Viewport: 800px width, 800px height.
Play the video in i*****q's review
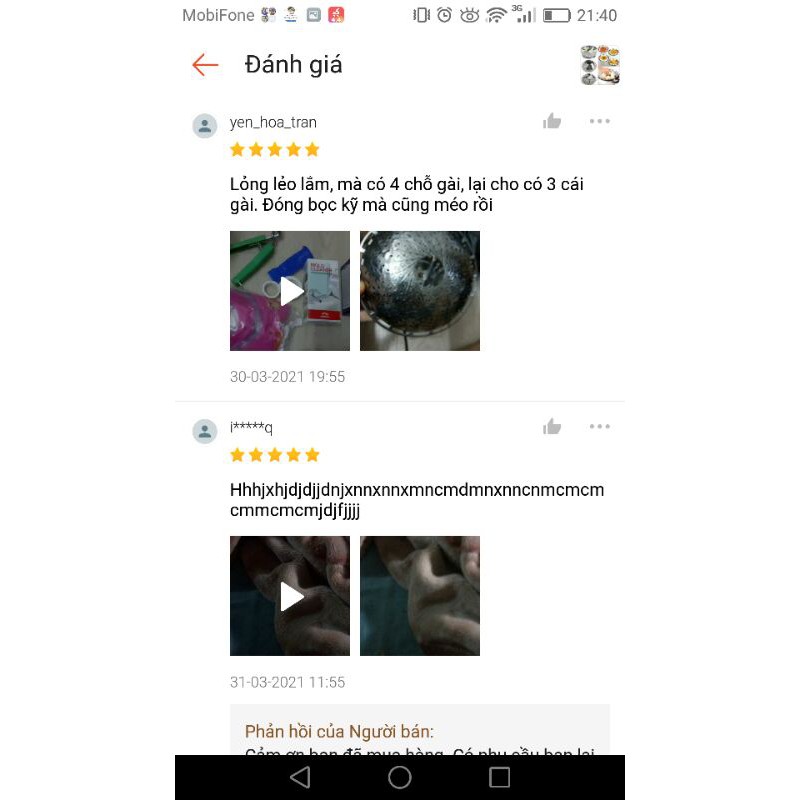(290, 596)
